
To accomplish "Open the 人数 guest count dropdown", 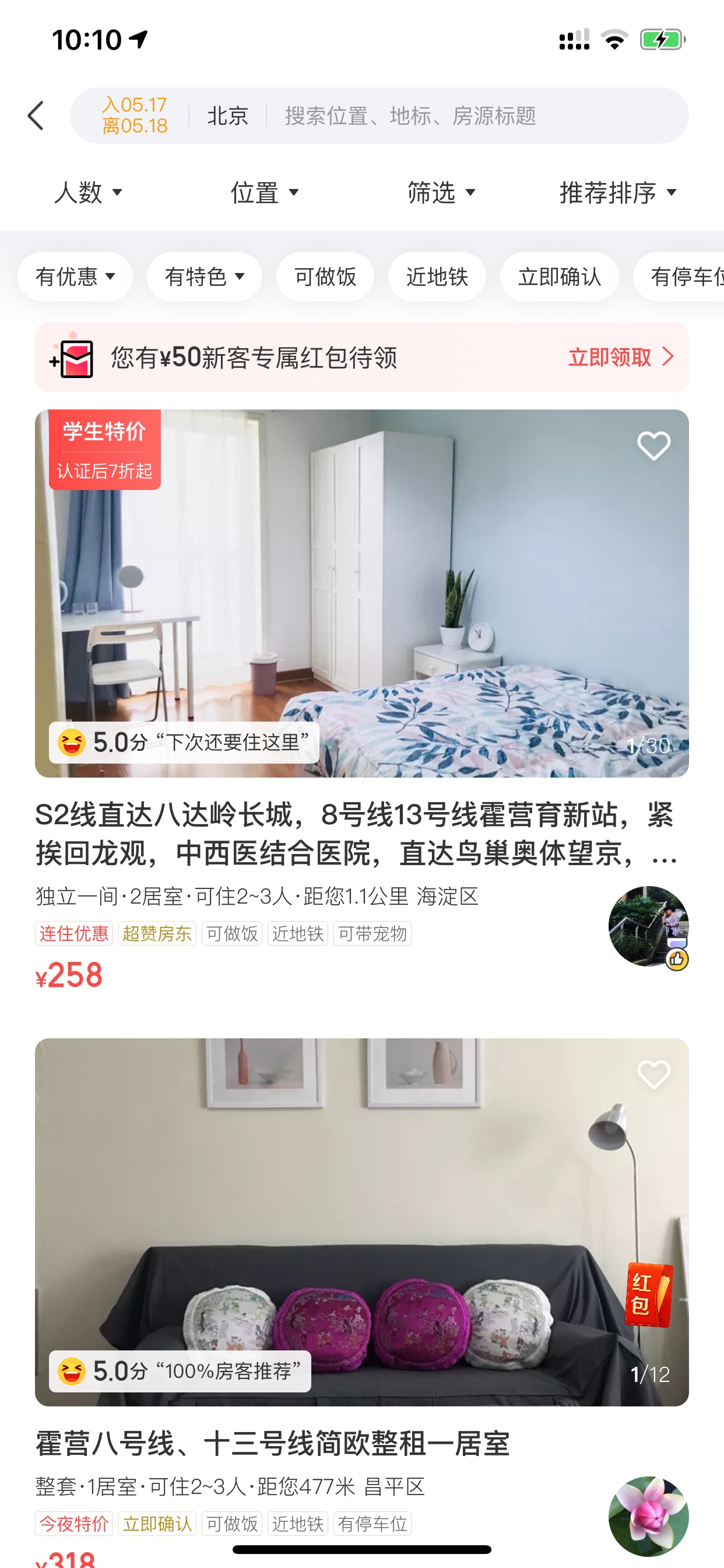I will [88, 192].
